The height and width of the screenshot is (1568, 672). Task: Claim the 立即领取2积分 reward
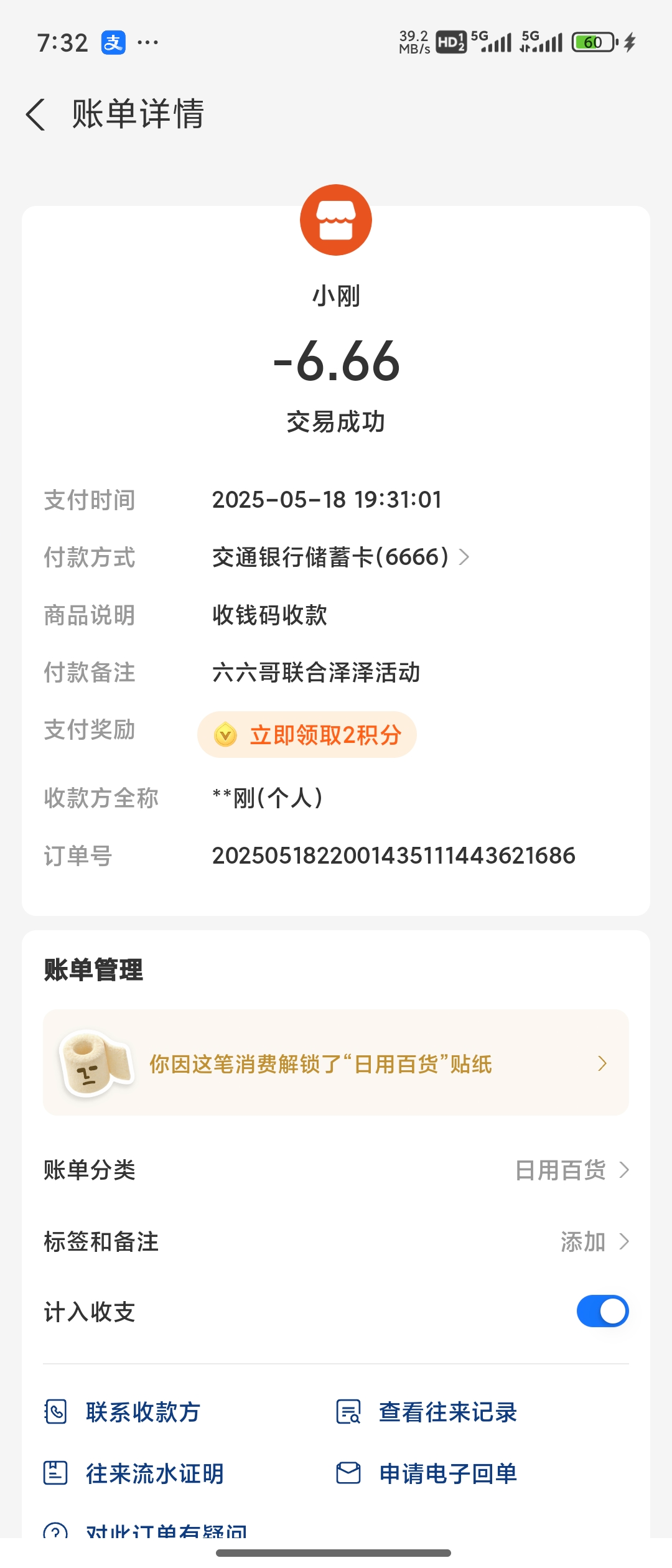click(307, 735)
